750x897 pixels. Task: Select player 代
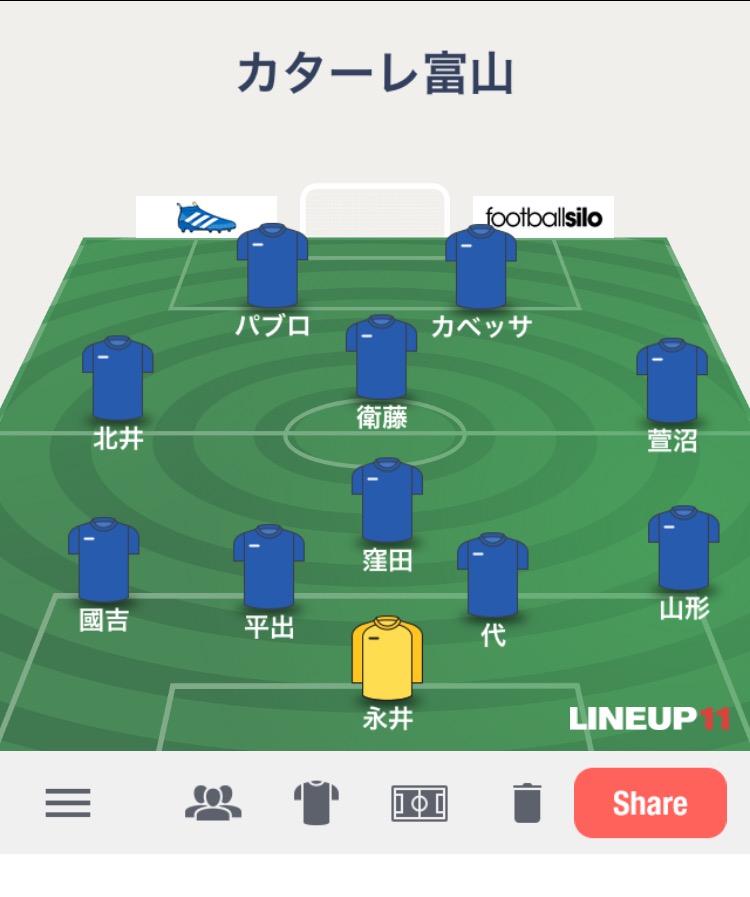[493, 576]
